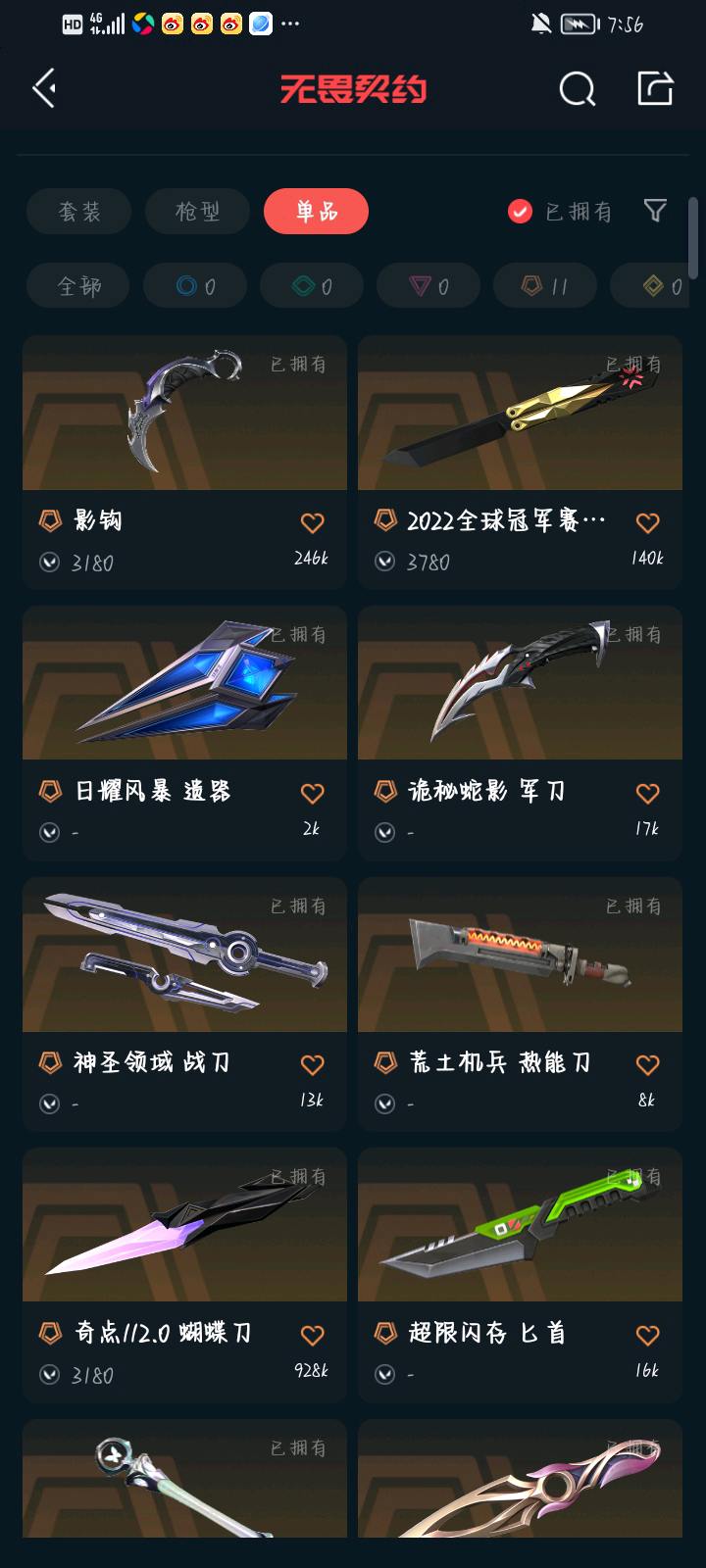Screen dimensions: 706x1568
Task: Like the 2022全球冠军赛 knife
Action: (647, 523)
